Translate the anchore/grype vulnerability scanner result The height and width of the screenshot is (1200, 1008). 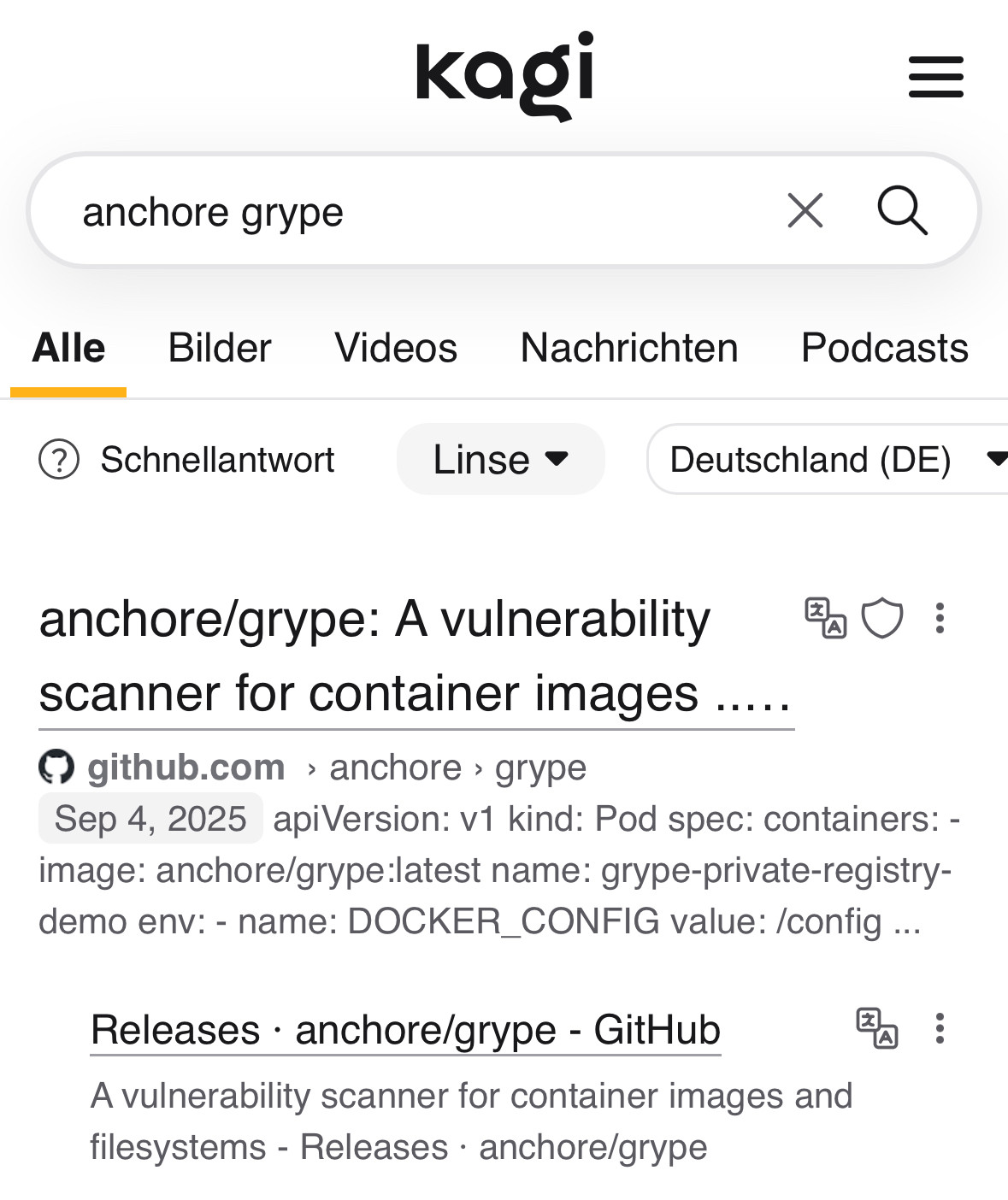coord(825,618)
